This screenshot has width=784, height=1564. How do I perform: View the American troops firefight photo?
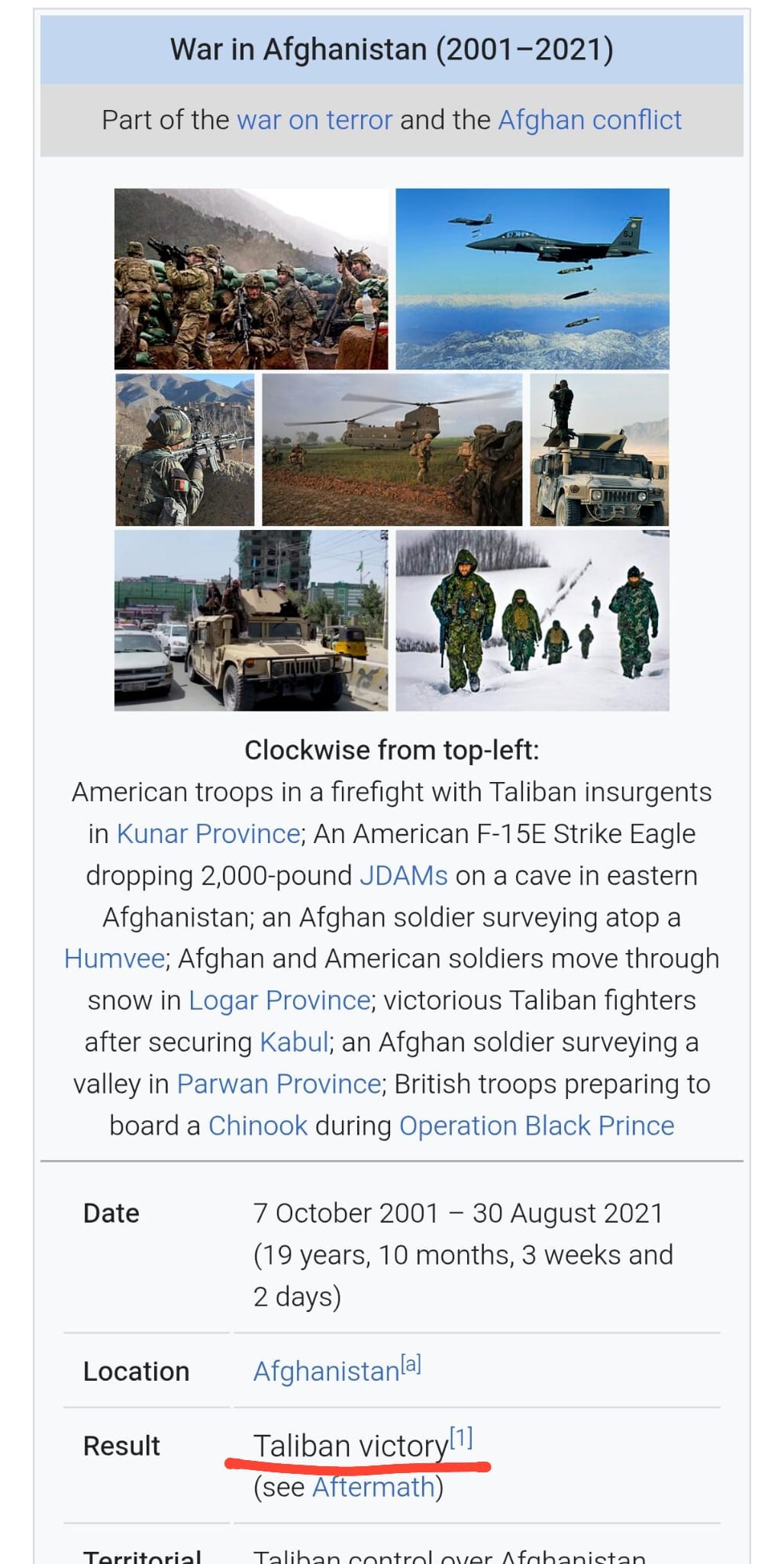[251, 279]
